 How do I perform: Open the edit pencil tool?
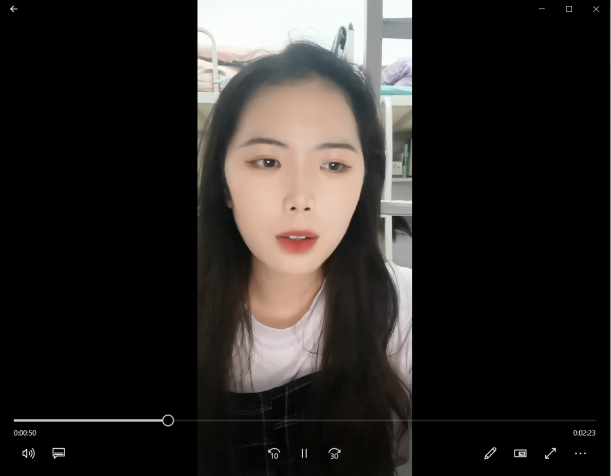pyautogui.click(x=490, y=453)
